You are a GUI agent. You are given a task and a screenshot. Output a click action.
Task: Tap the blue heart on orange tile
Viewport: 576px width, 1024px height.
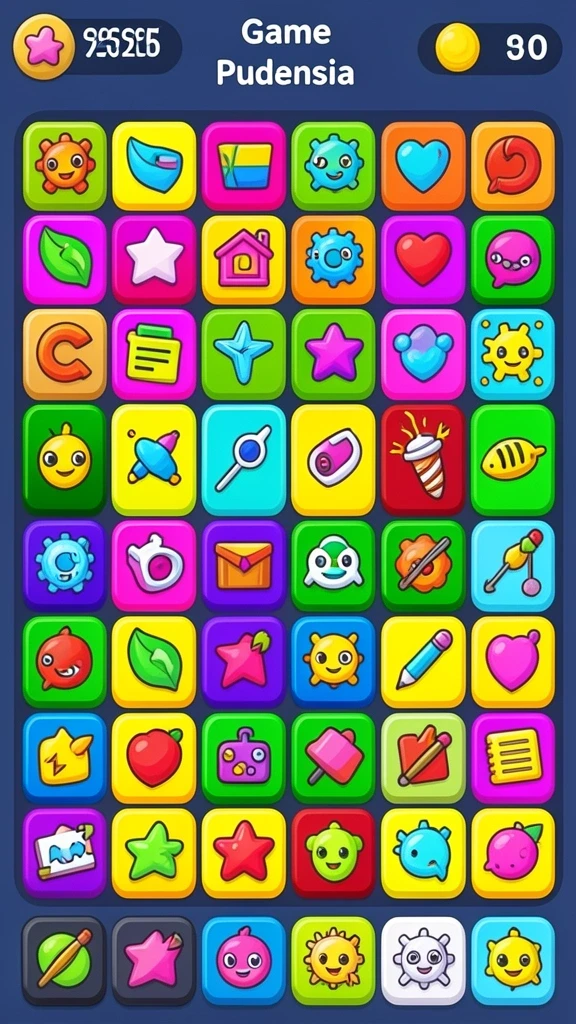[423, 165]
